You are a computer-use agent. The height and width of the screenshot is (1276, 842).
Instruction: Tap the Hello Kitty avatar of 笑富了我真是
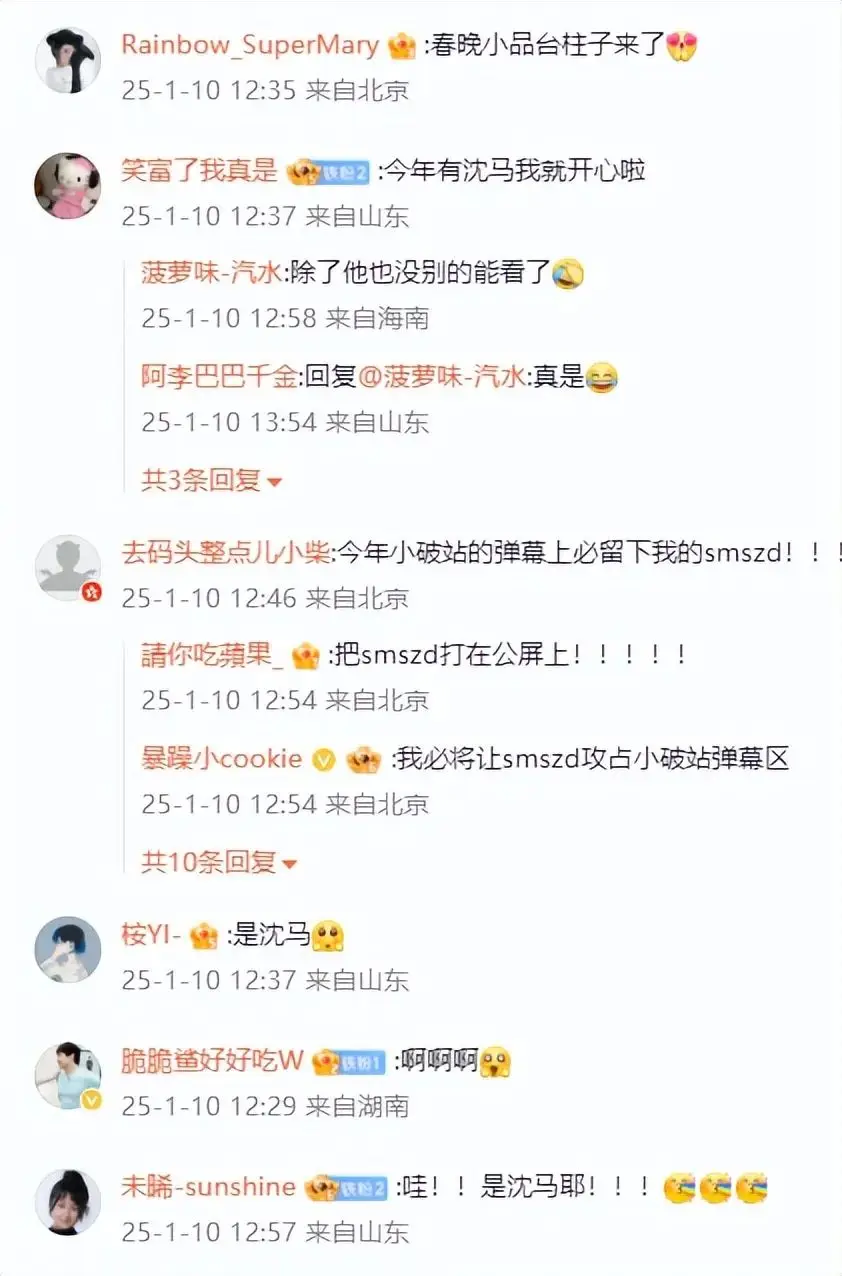(x=68, y=186)
